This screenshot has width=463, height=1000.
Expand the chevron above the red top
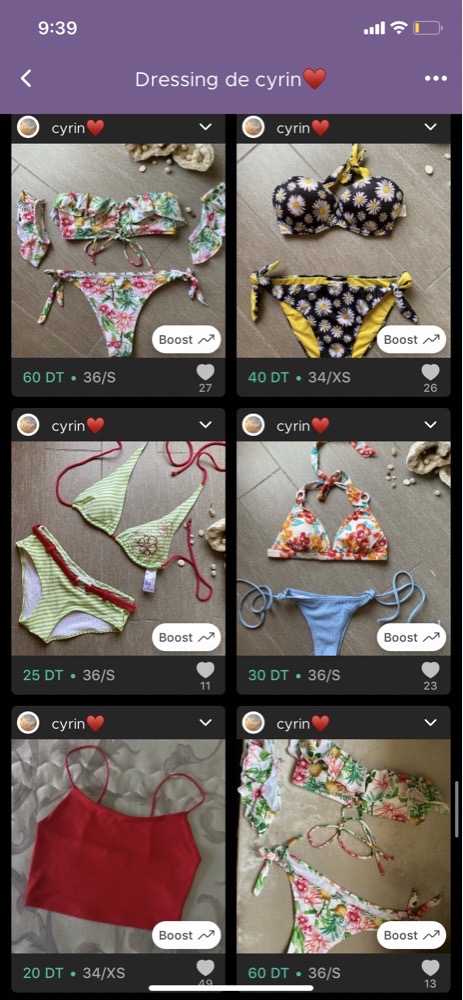(206, 723)
